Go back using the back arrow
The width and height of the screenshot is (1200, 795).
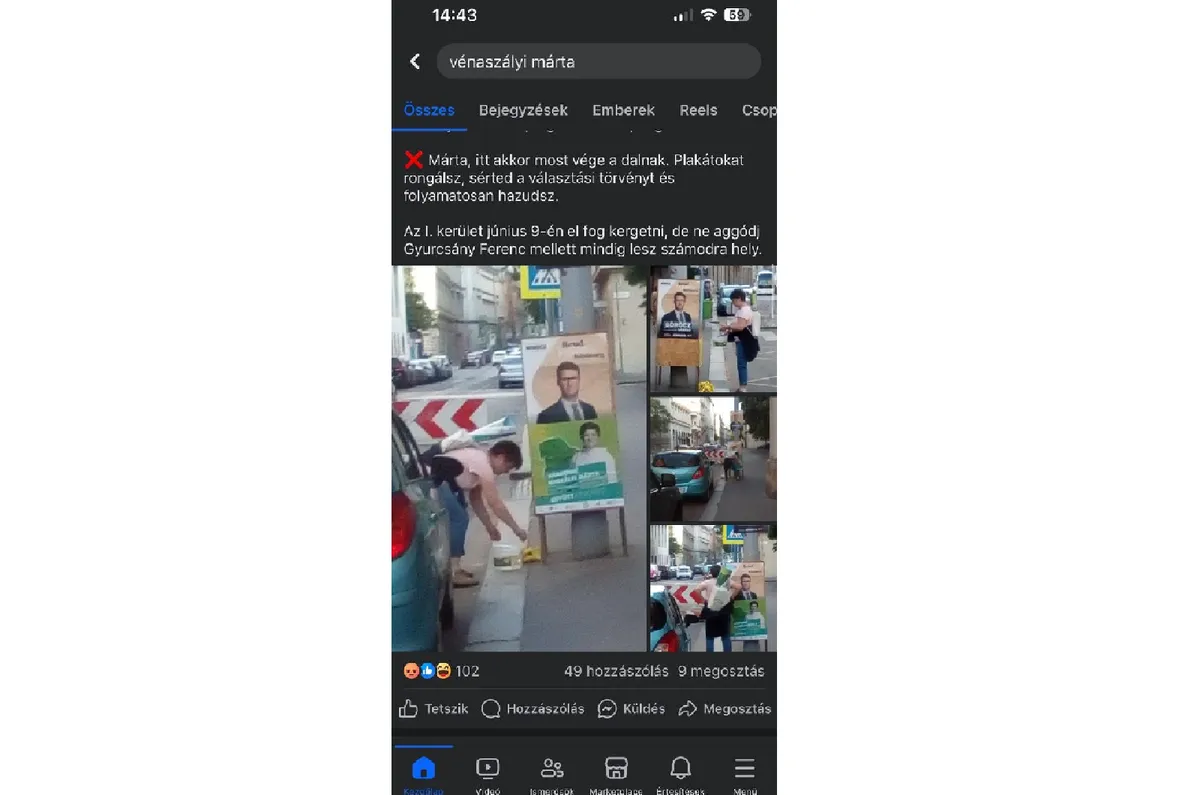click(415, 62)
